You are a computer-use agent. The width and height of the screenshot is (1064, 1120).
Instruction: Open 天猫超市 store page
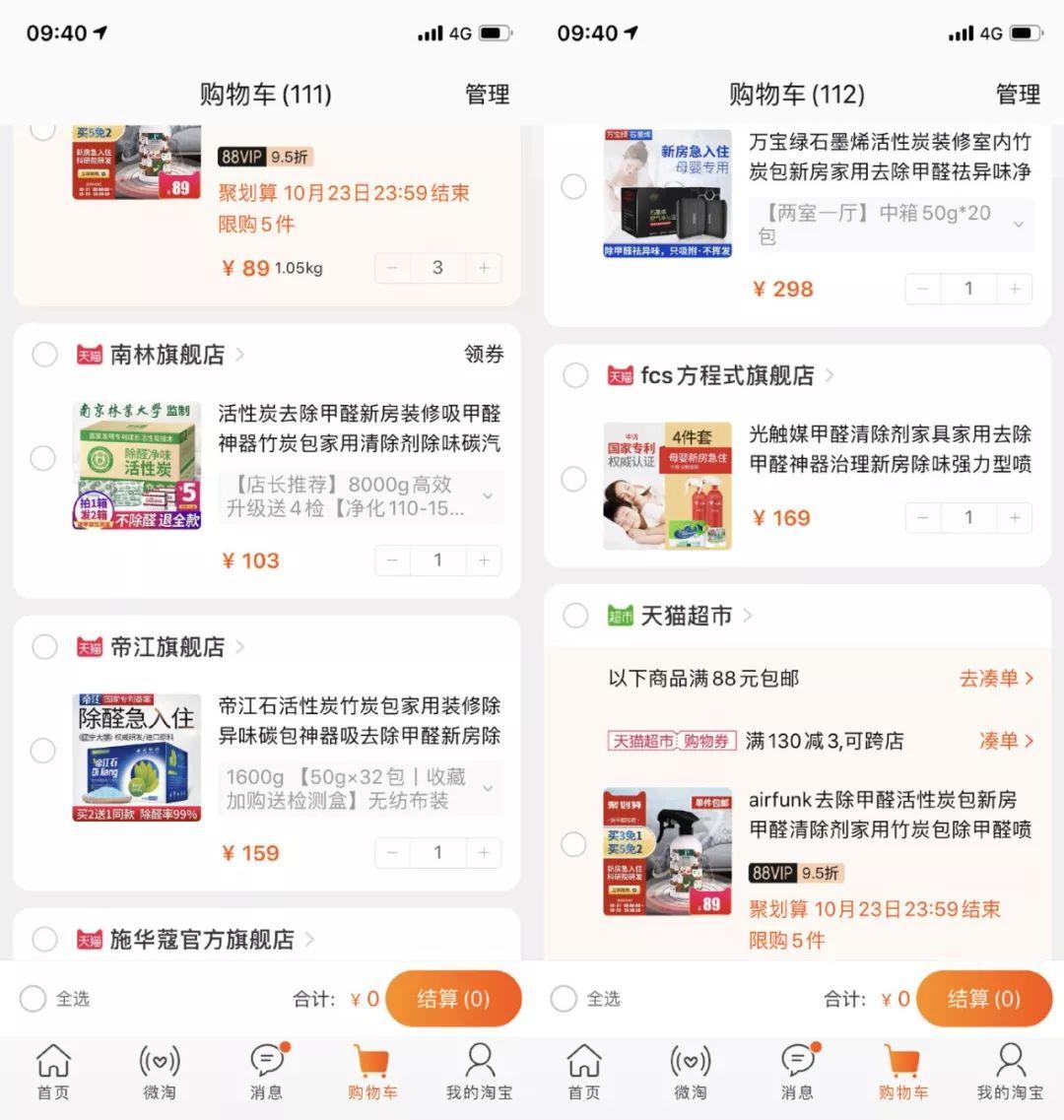[x=687, y=616]
